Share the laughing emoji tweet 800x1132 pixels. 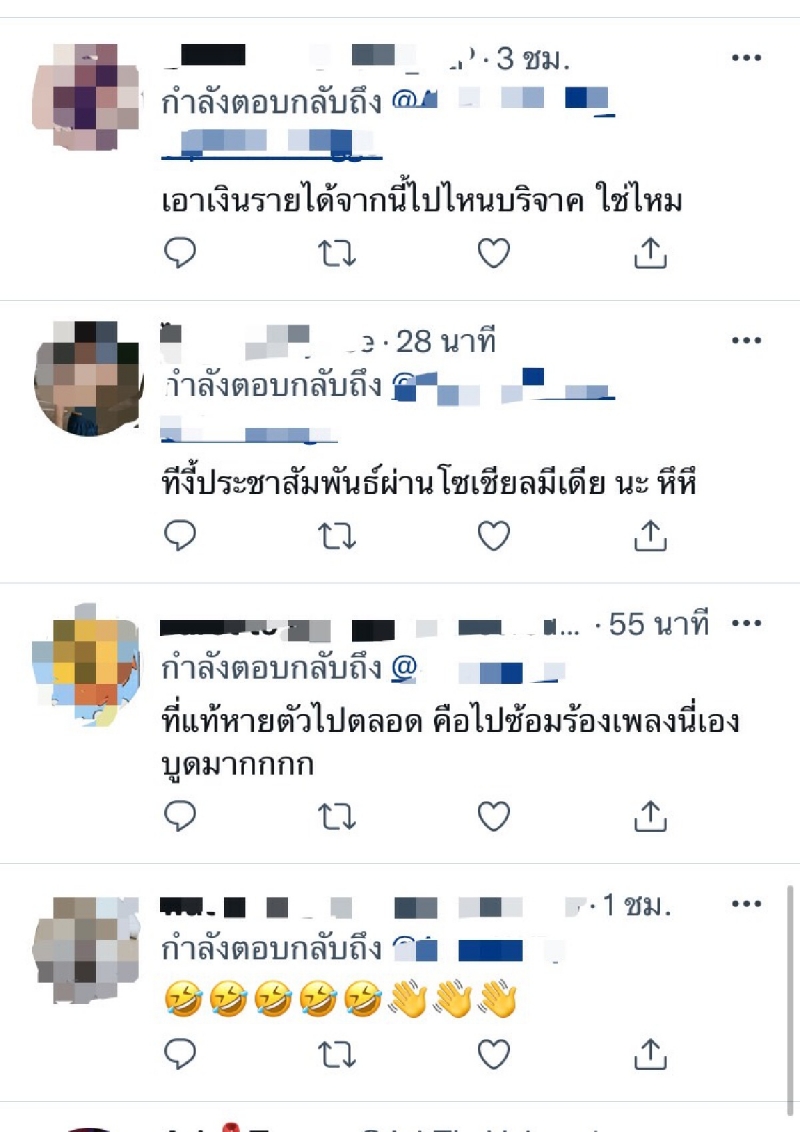[x=650, y=1053]
